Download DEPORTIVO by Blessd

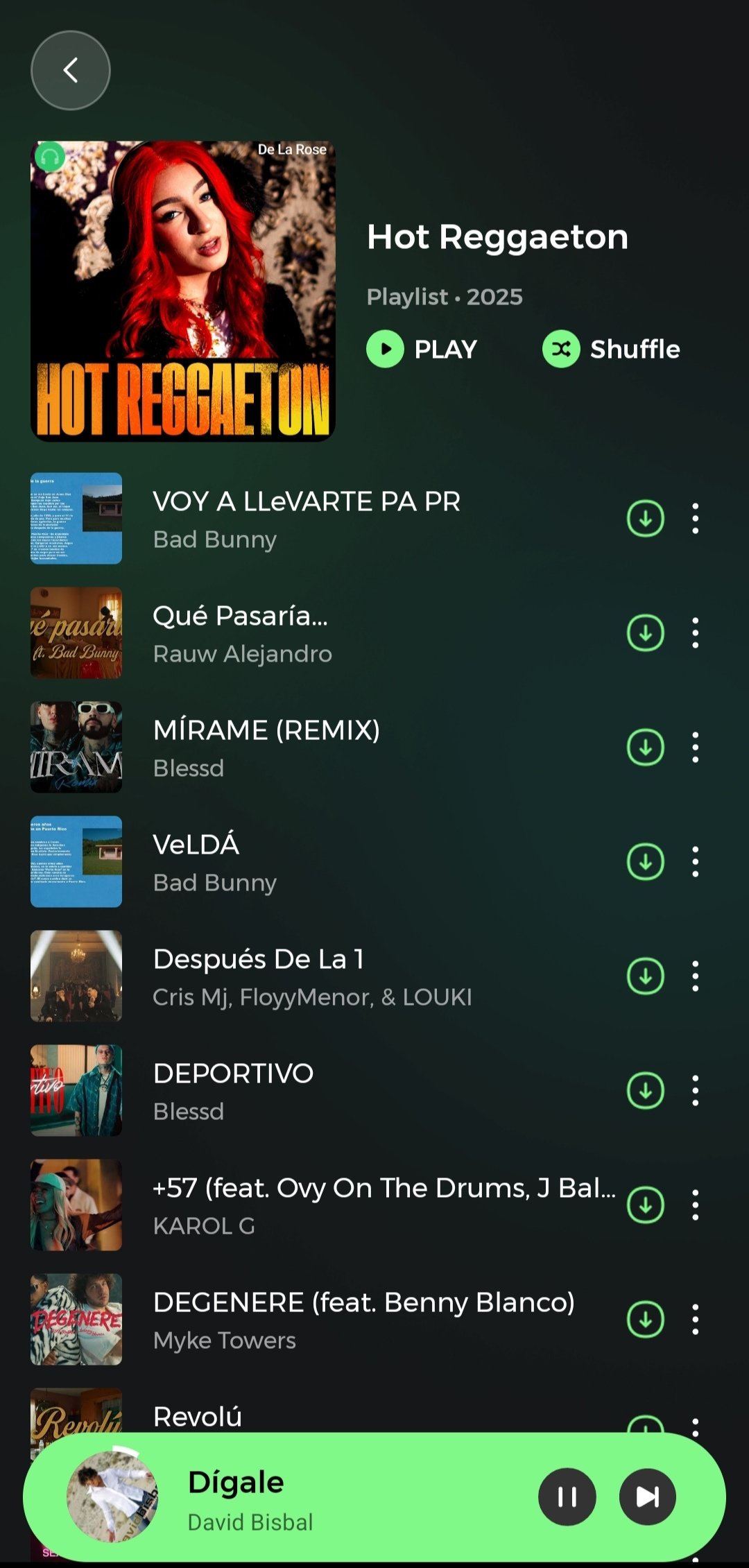point(645,1090)
